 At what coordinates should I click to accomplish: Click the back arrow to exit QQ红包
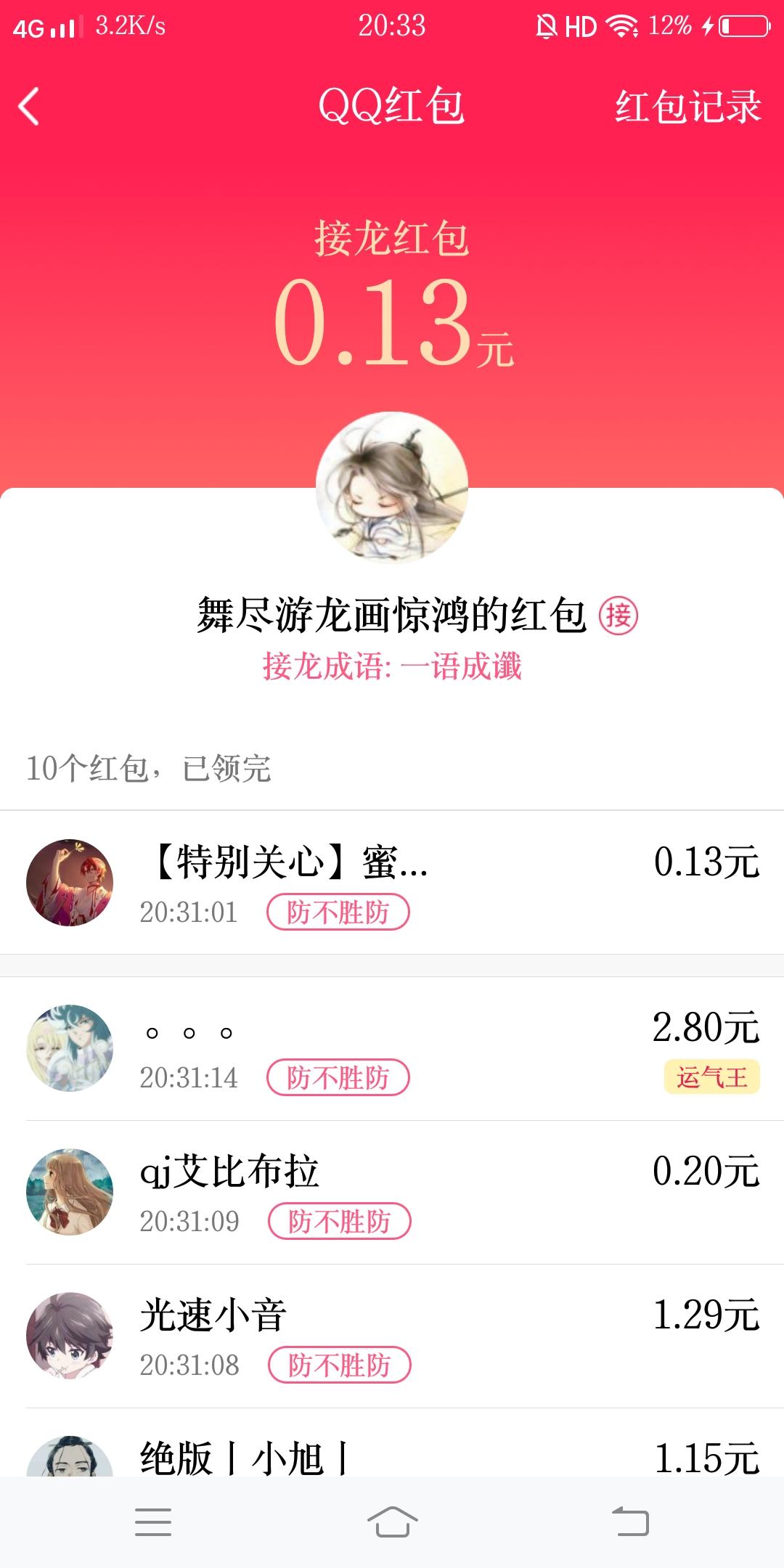tap(29, 106)
